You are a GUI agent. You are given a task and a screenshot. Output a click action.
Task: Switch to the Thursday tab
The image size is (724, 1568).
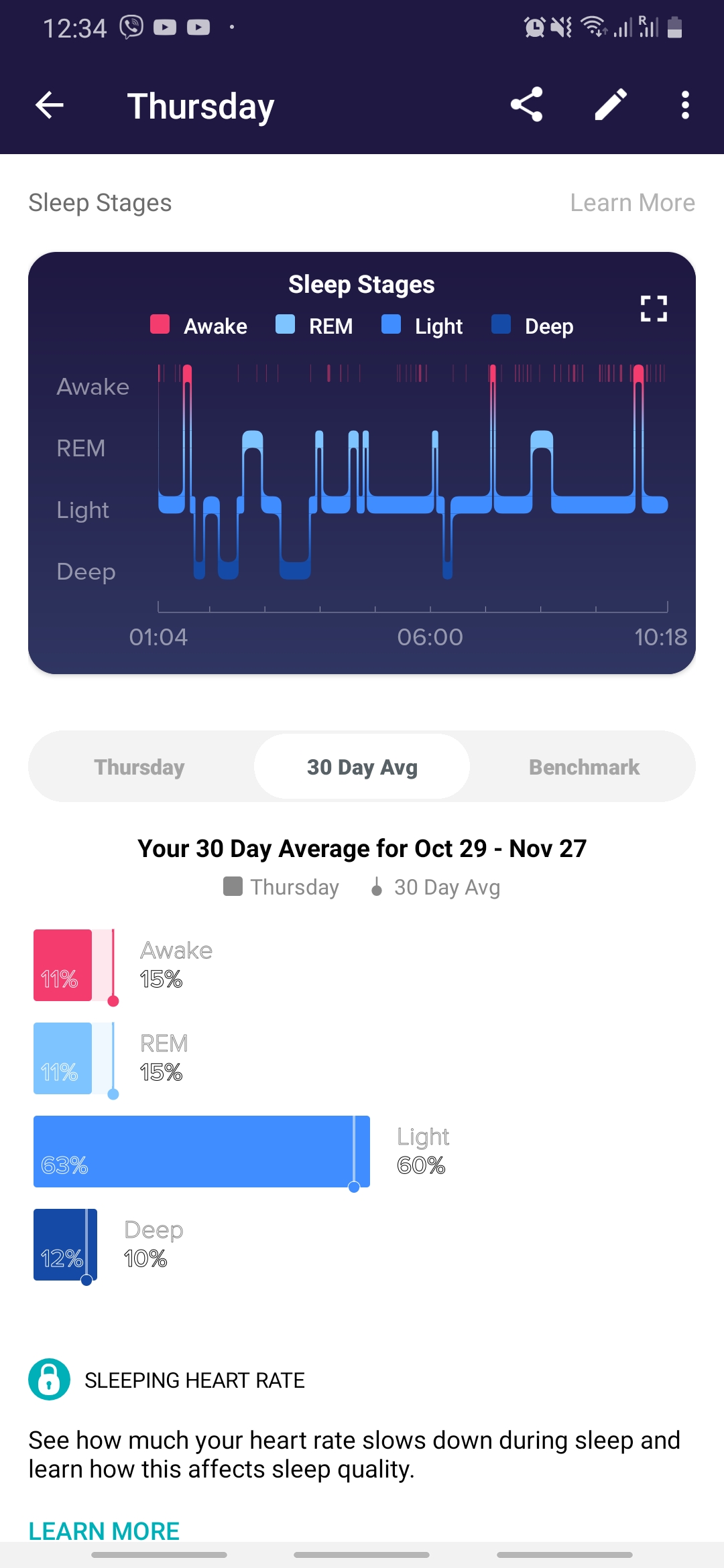(139, 767)
